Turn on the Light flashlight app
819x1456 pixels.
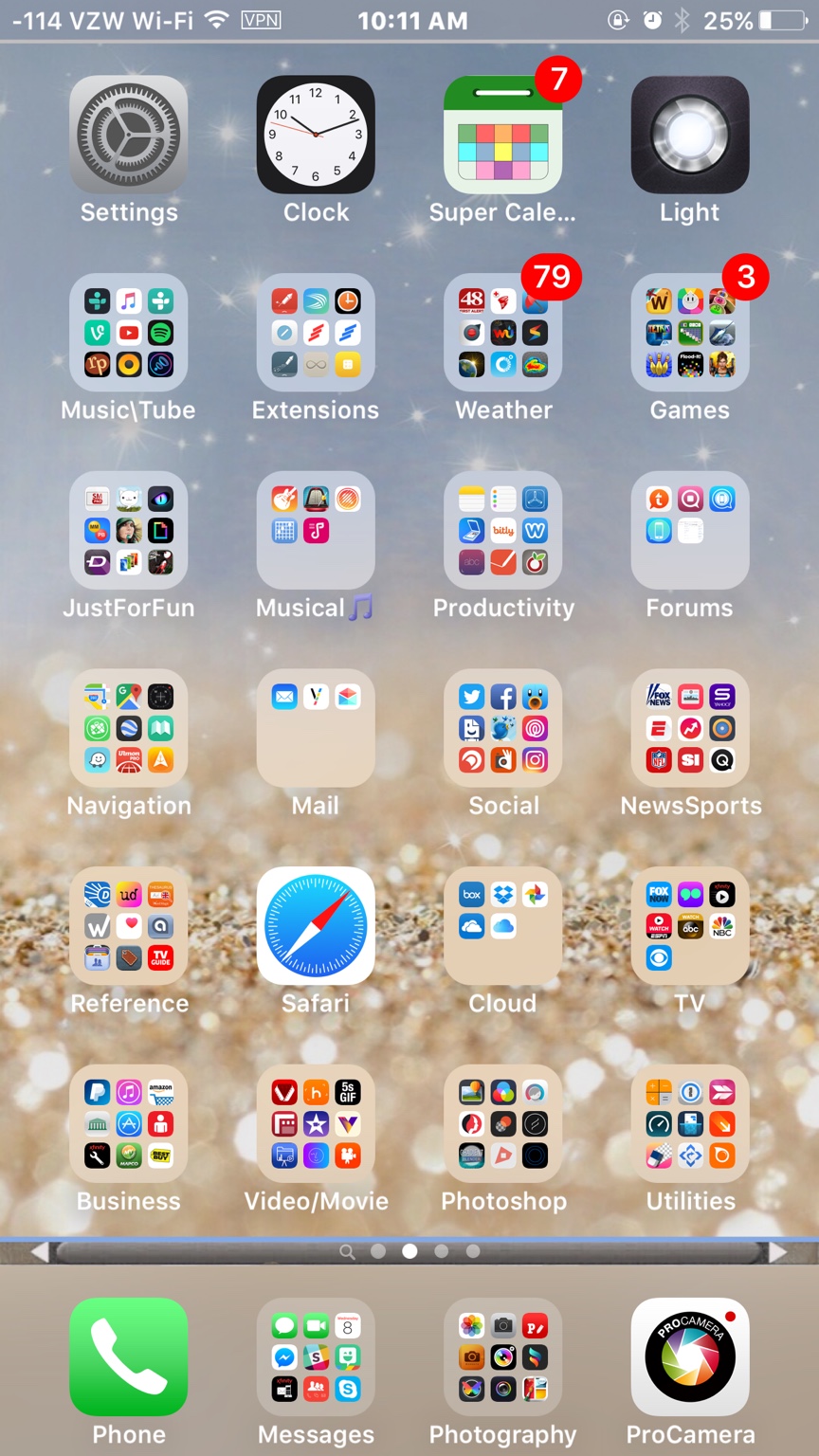point(690,135)
